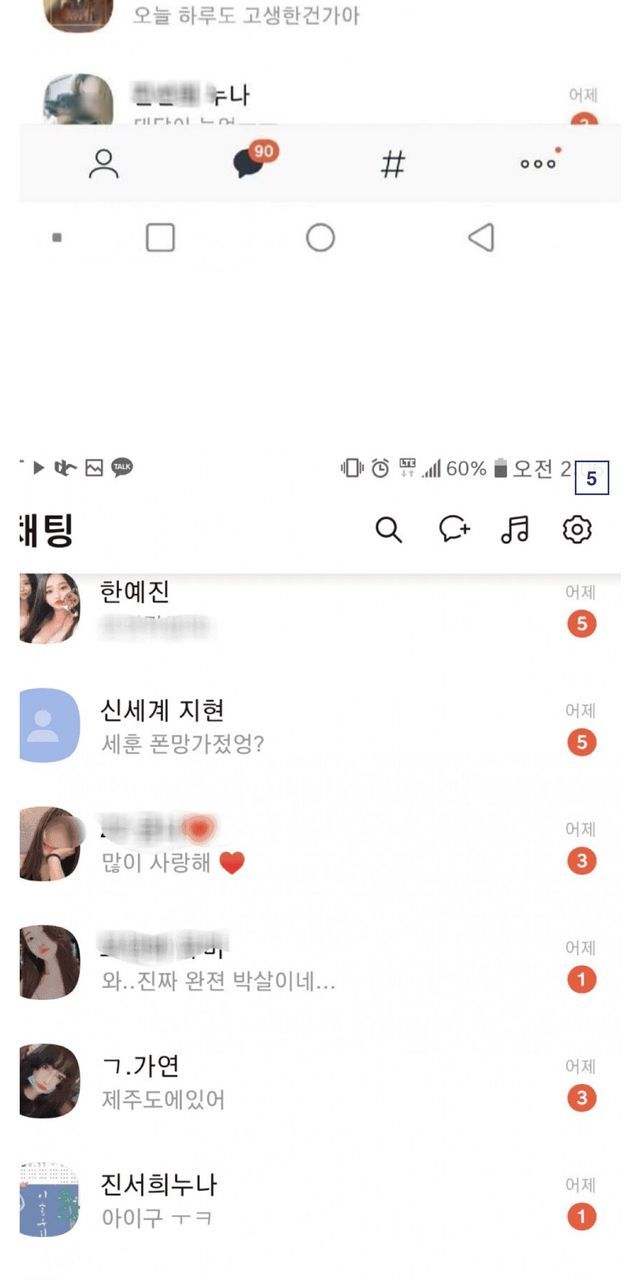Screen dimensions: 640x1280
Task: Open the music note icon
Action: click(x=515, y=530)
